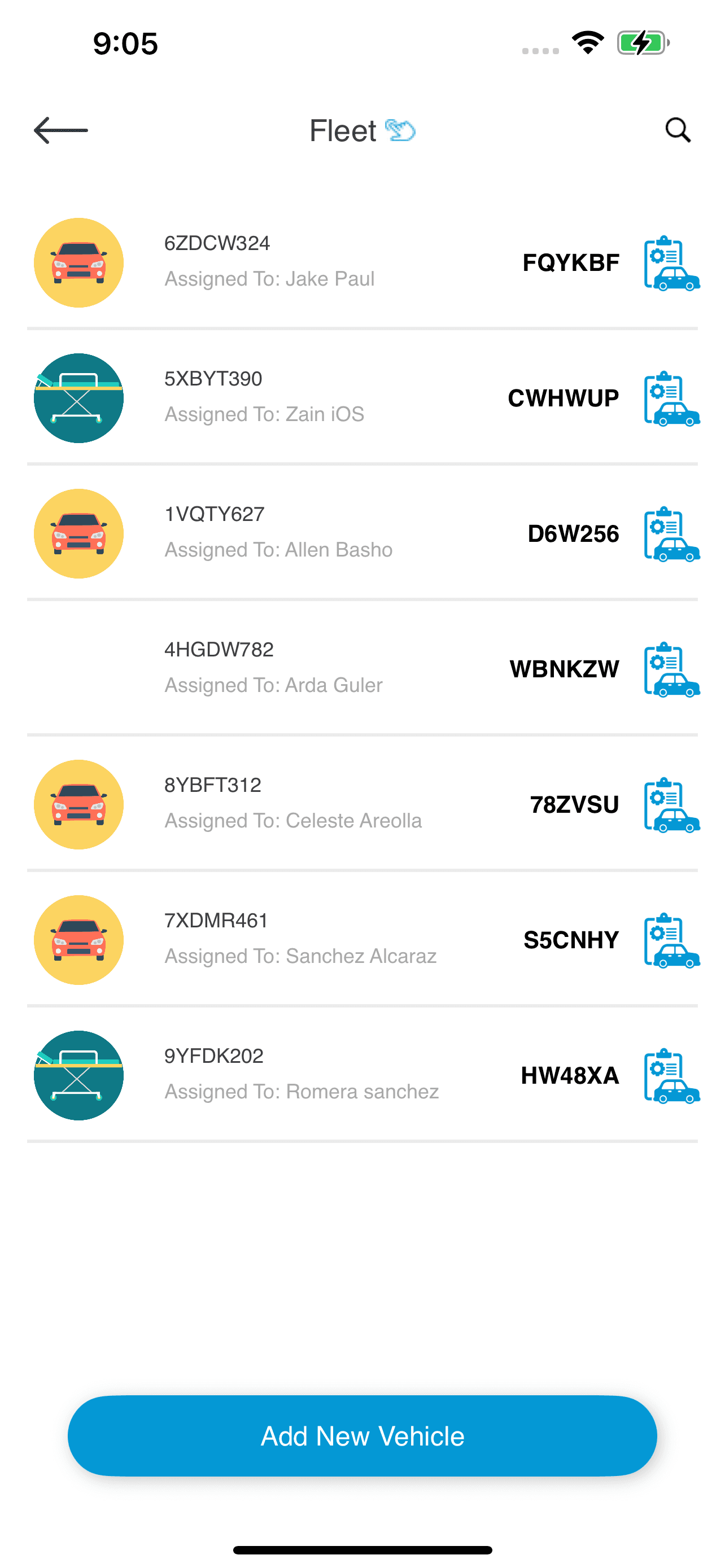Open service icon beside 78ZVSU
The width and height of the screenshot is (725, 1568).
coord(671,805)
